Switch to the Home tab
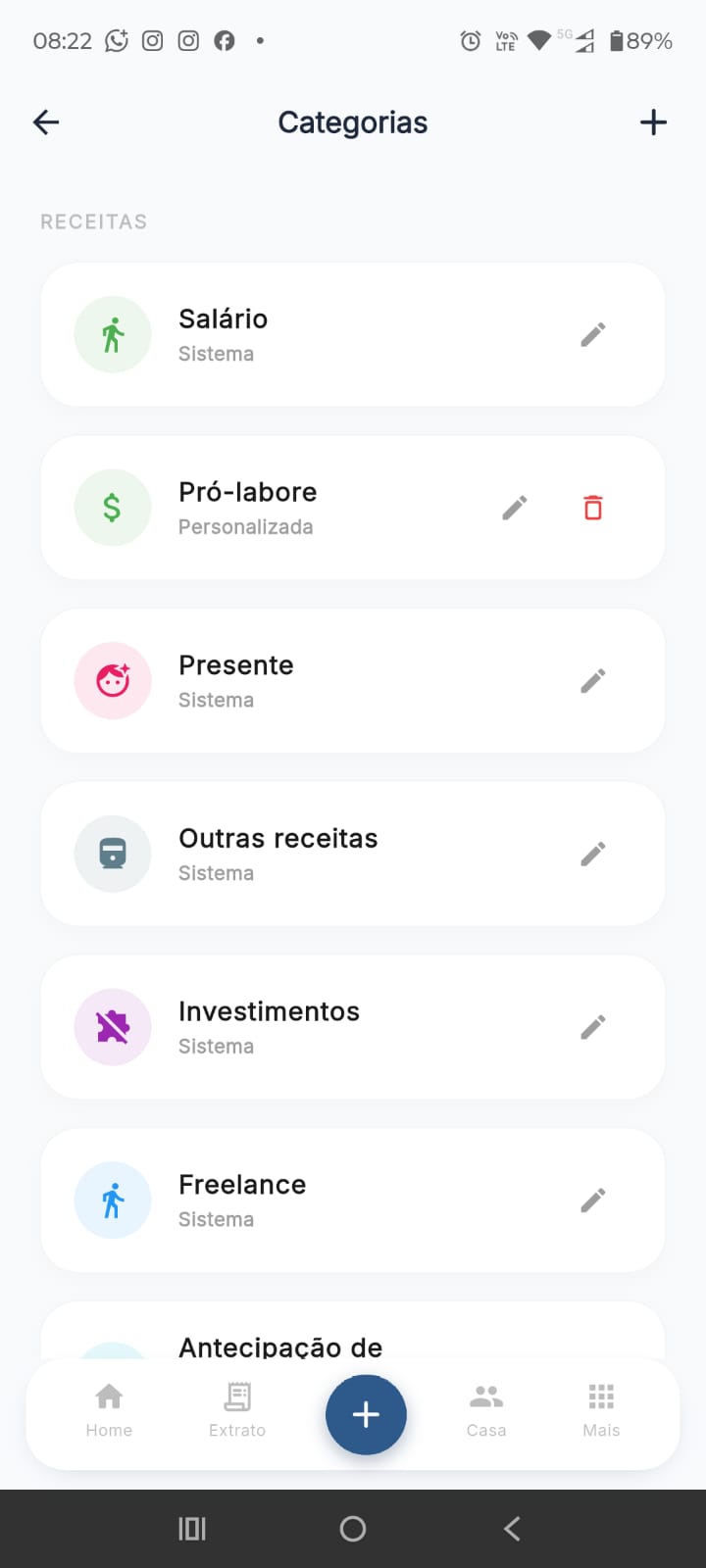Viewport: 706px width, 1568px height. 109,1410
